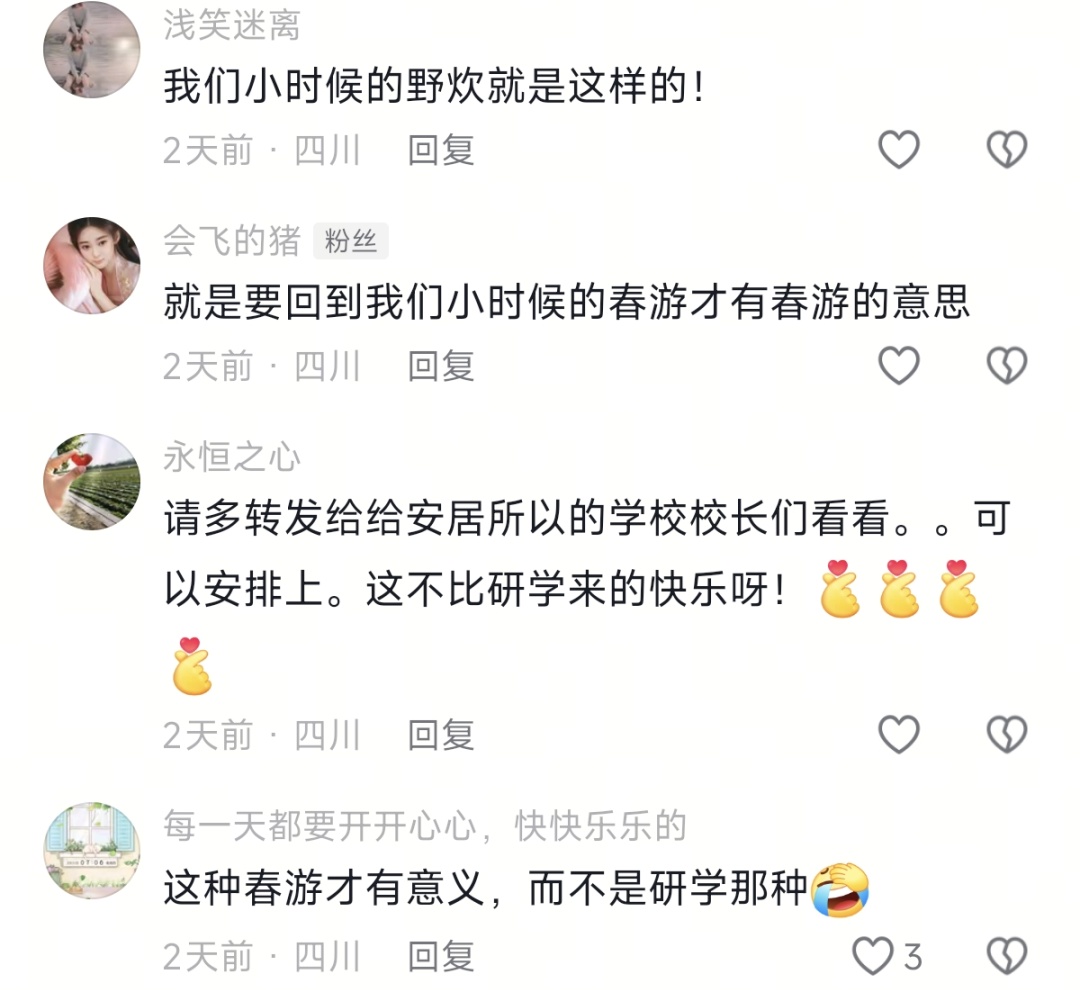Open 会飞的猪's profile avatar

point(92,266)
